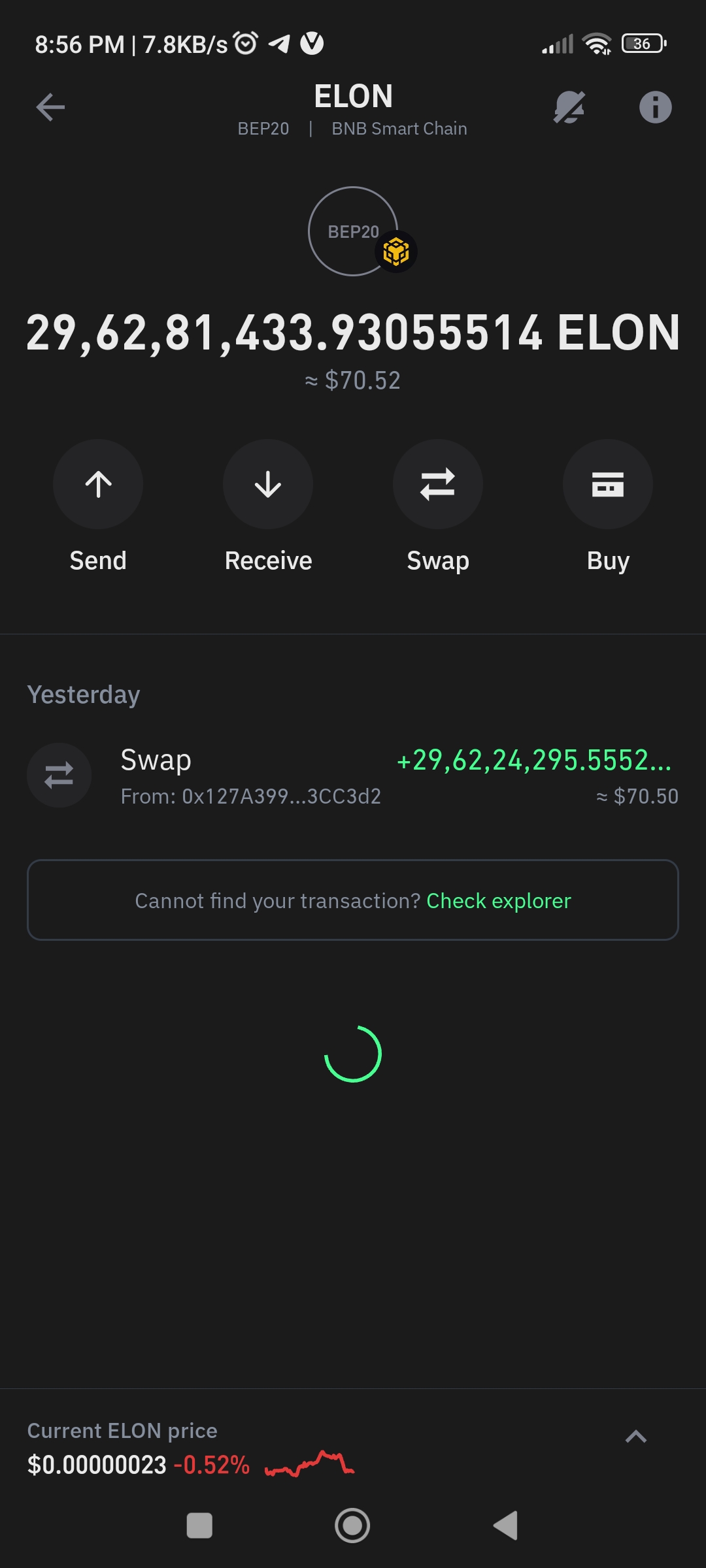
Task: Open the Swap action button
Action: (x=438, y=484)
